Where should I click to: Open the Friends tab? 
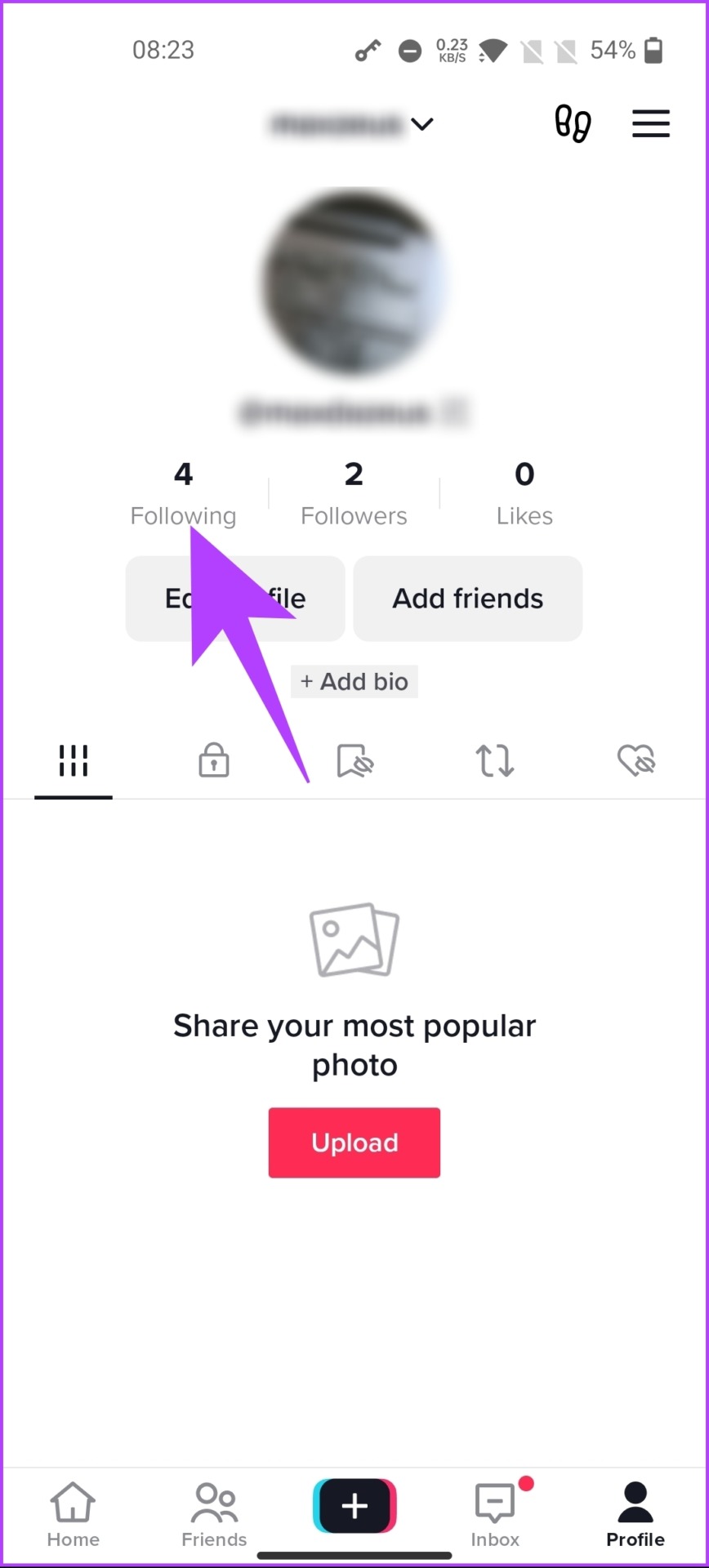[x=214, y=1515]
